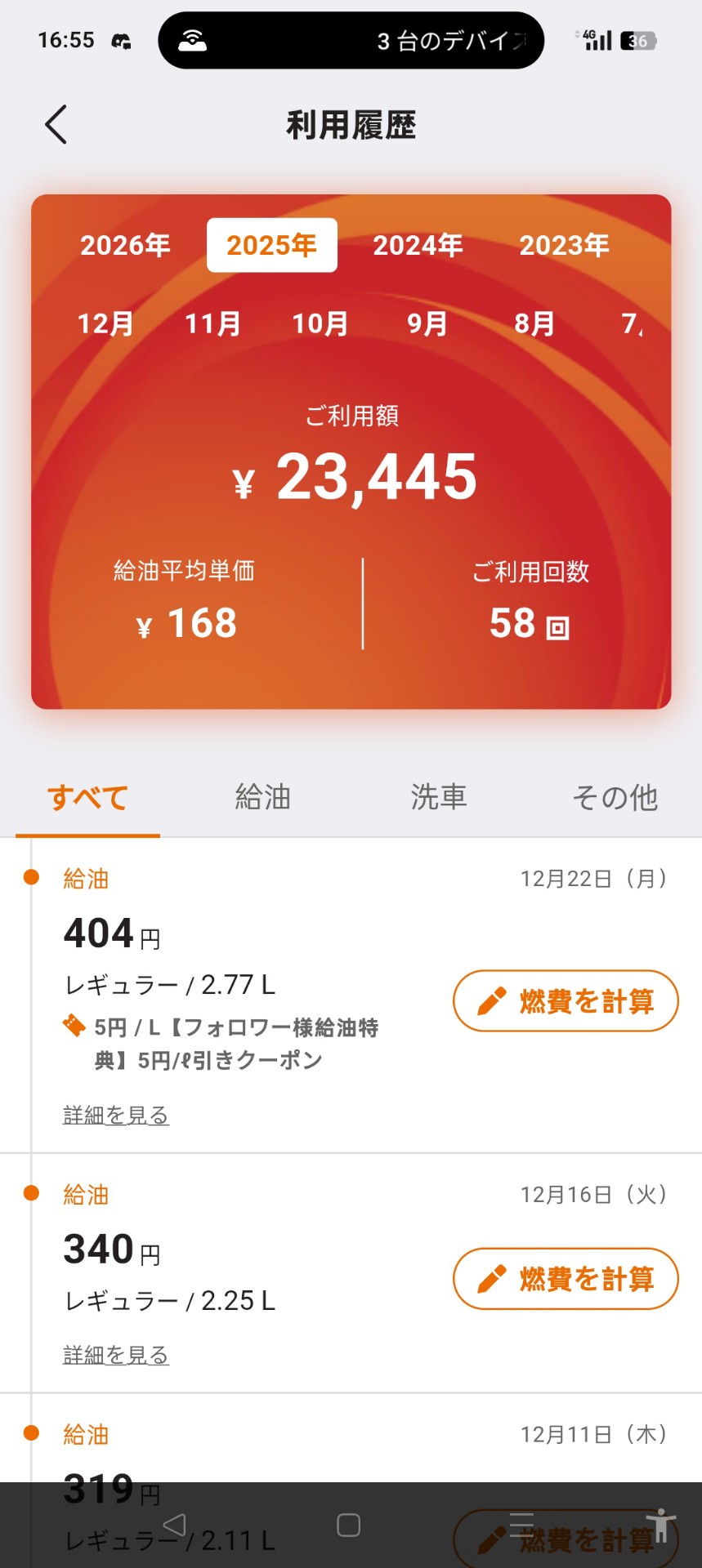Viewport: 702px width, 1568px height.
Task: Choose the 10月 month
Action: tap(320, 324)
